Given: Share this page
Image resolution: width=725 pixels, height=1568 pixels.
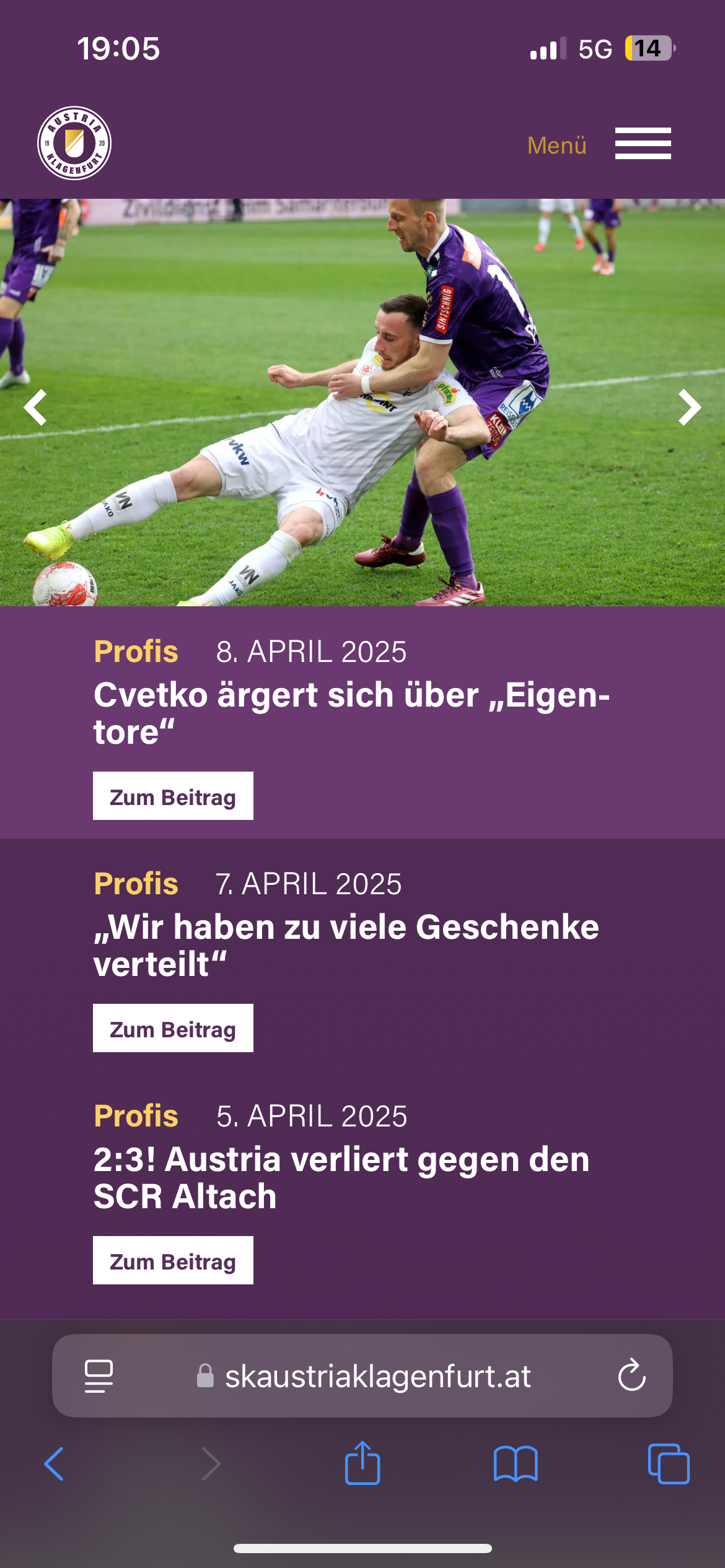Looking at the screenshot, I should [x=362, y=1463].
